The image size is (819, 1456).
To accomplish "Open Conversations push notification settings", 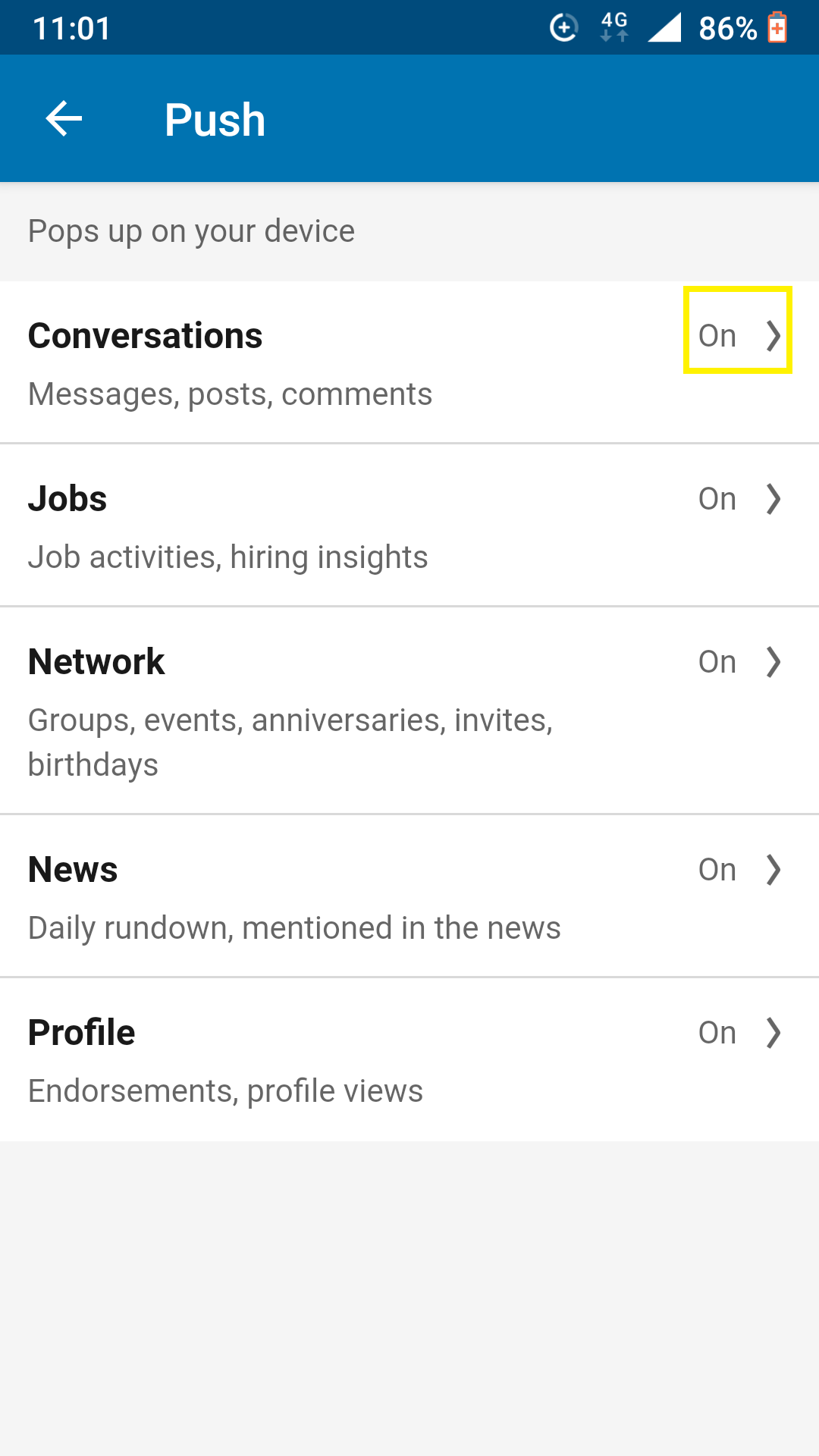I will coord(409,362).
